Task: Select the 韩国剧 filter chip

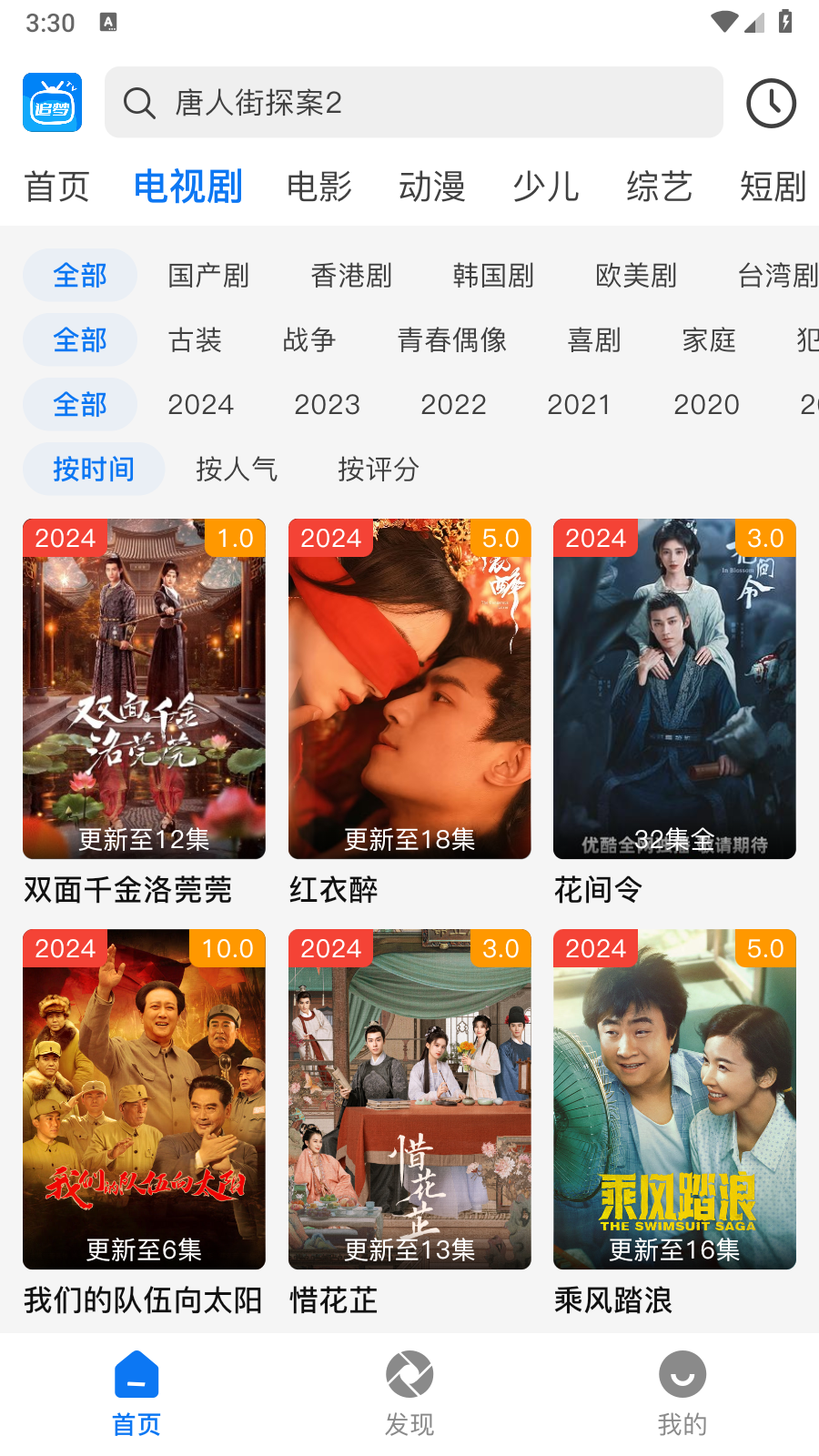Action: coord(493,275)
